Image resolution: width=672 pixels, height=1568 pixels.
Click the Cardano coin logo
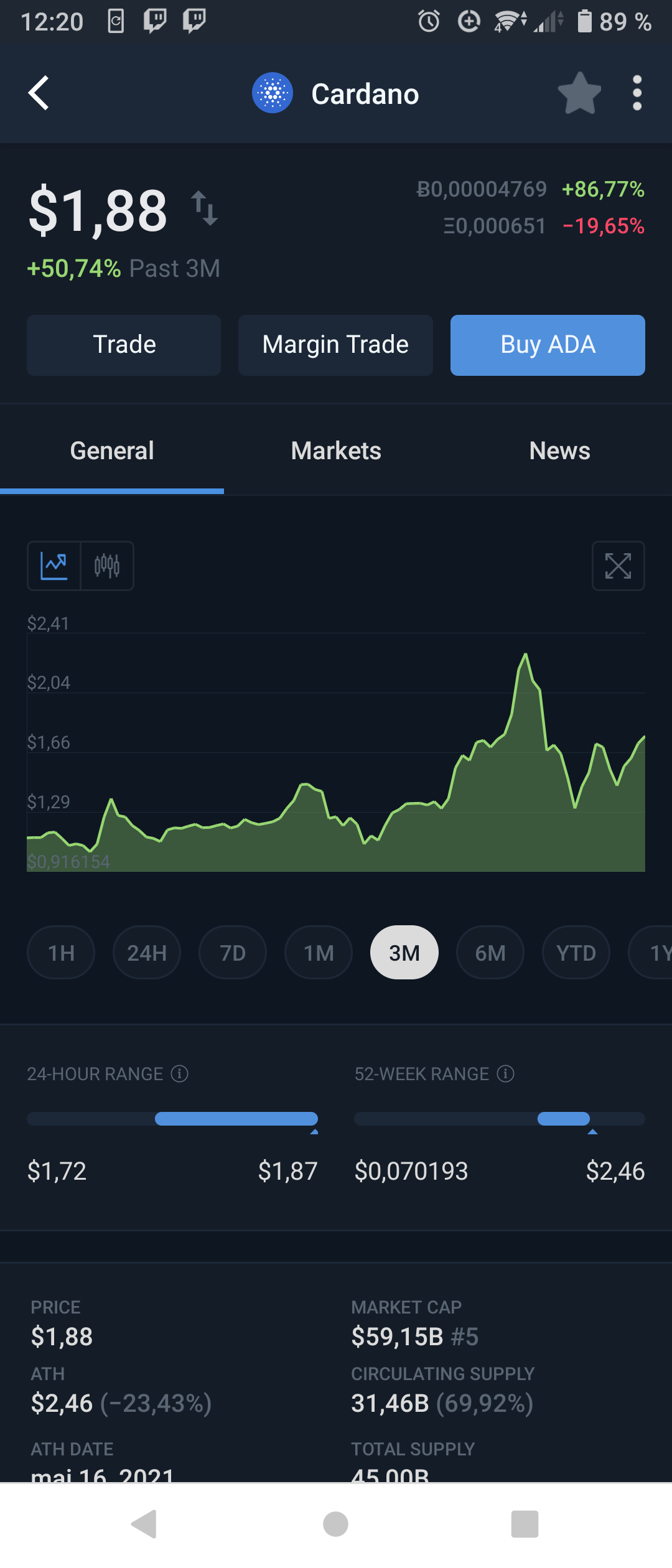click(273, 93)
